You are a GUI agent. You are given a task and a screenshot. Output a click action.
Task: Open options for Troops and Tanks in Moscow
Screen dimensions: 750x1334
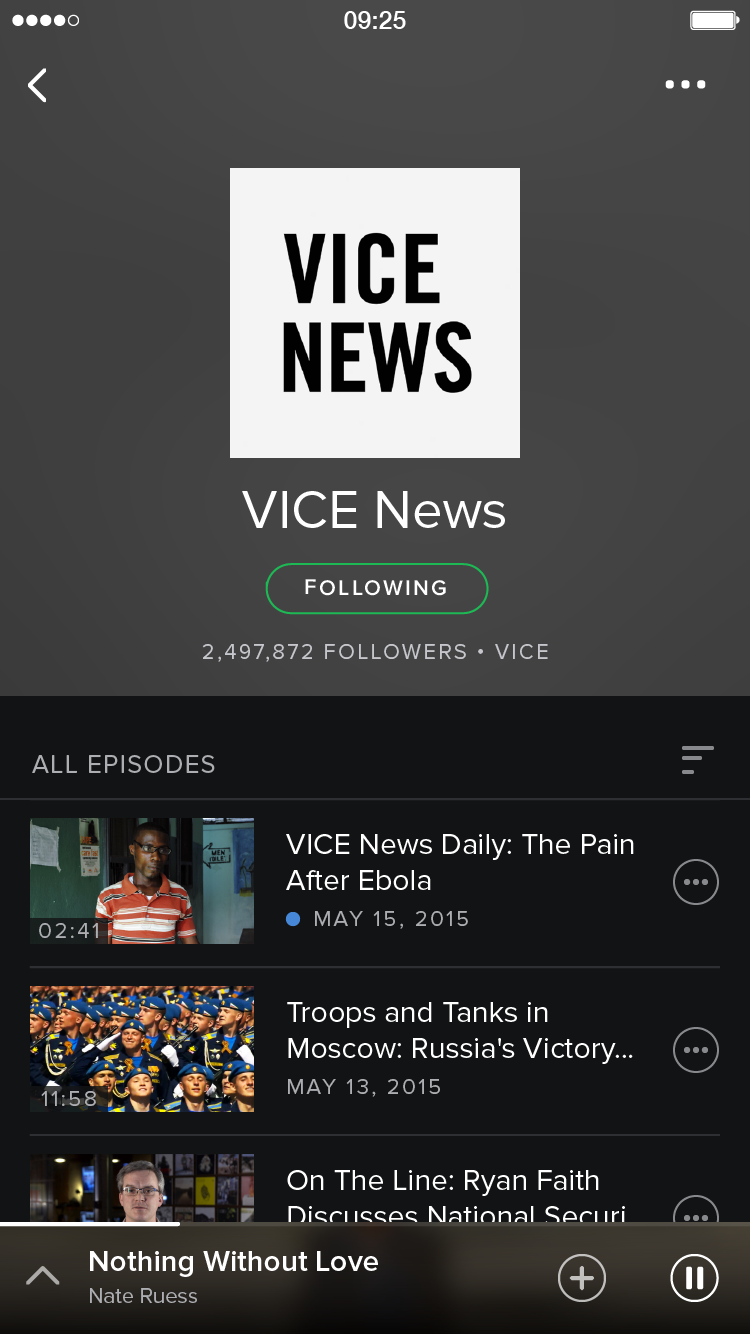pyautogui.click(x=696, y=1050)
